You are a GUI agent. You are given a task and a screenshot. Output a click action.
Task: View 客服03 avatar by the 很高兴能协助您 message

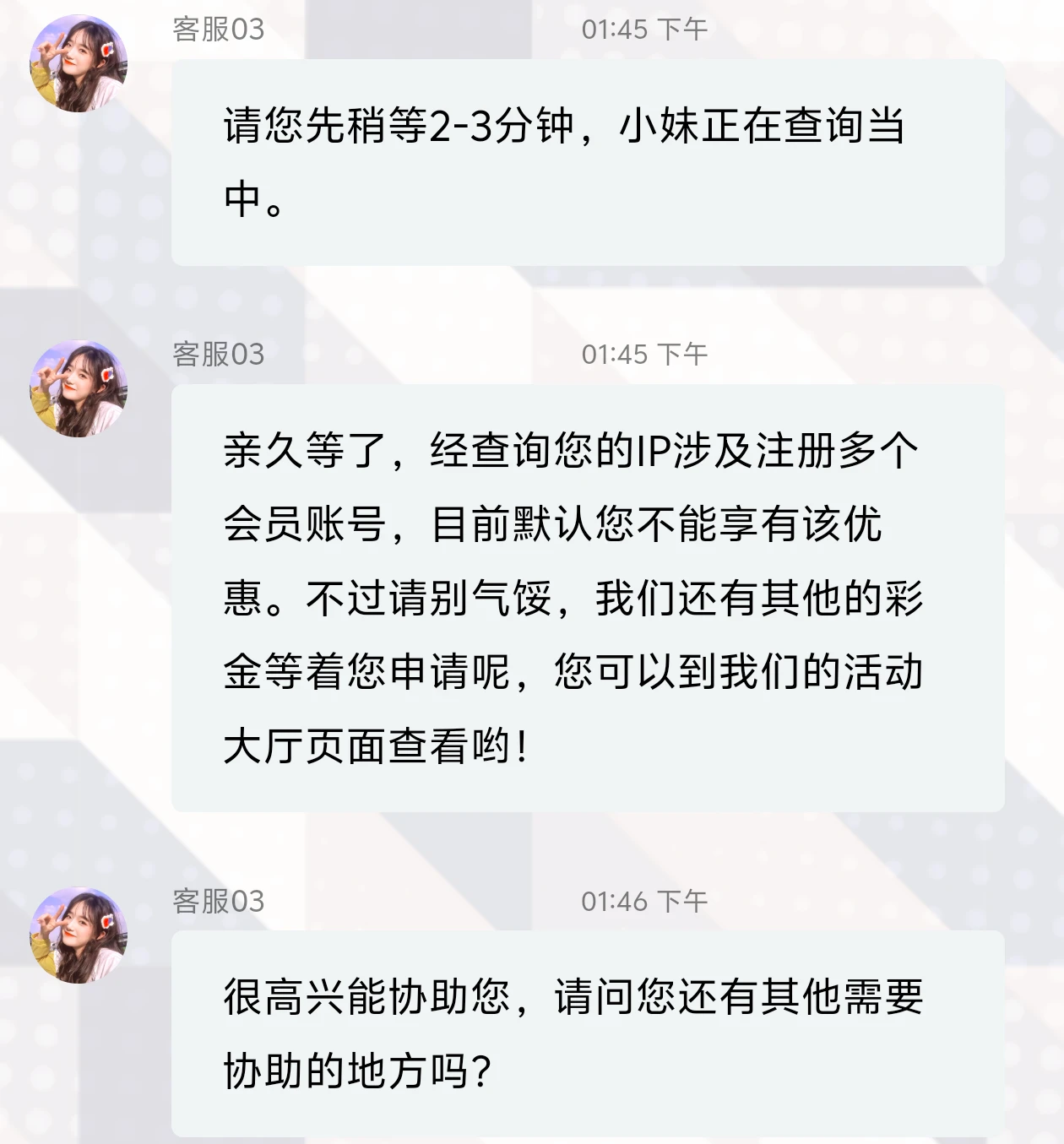(79, 935)
